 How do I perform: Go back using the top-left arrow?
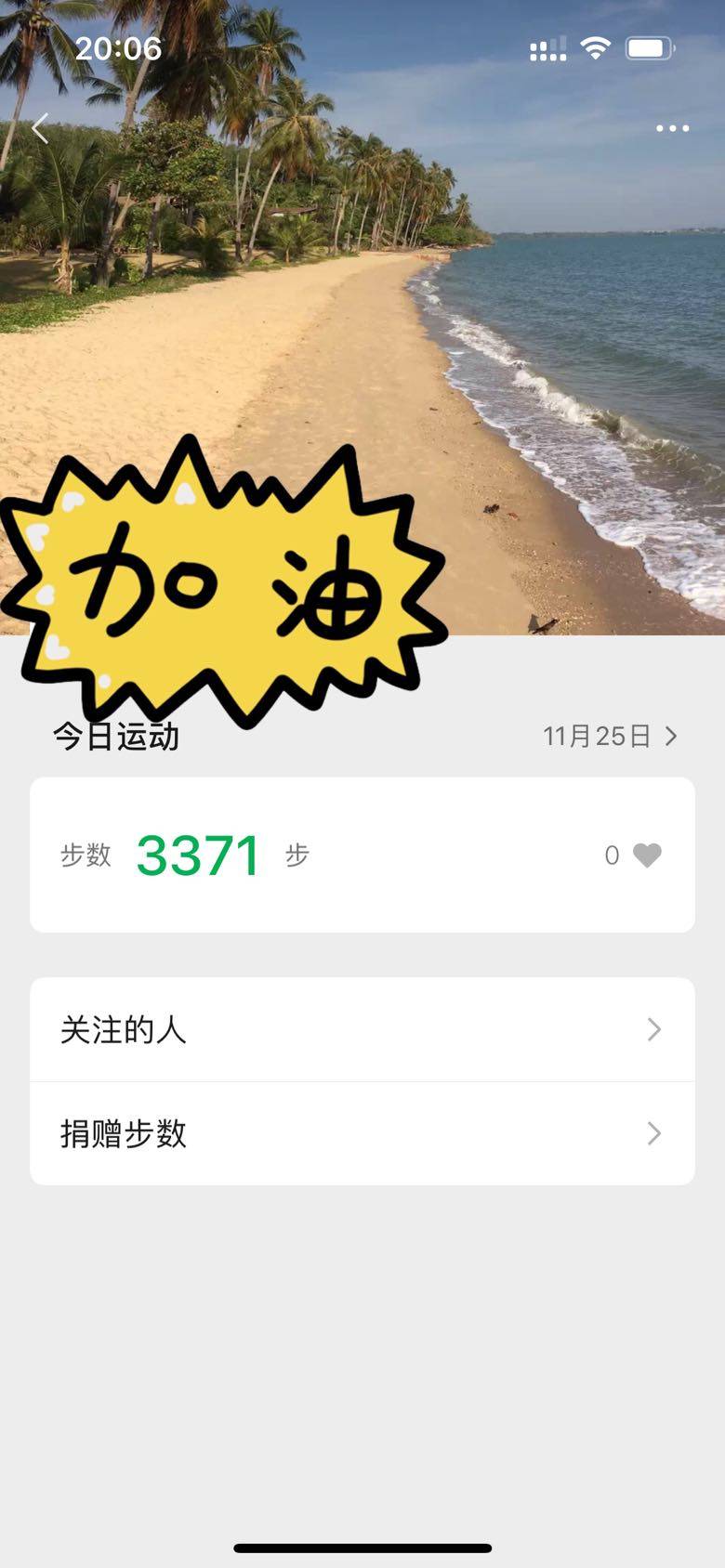pyautogui.click(x=40, y=128)
